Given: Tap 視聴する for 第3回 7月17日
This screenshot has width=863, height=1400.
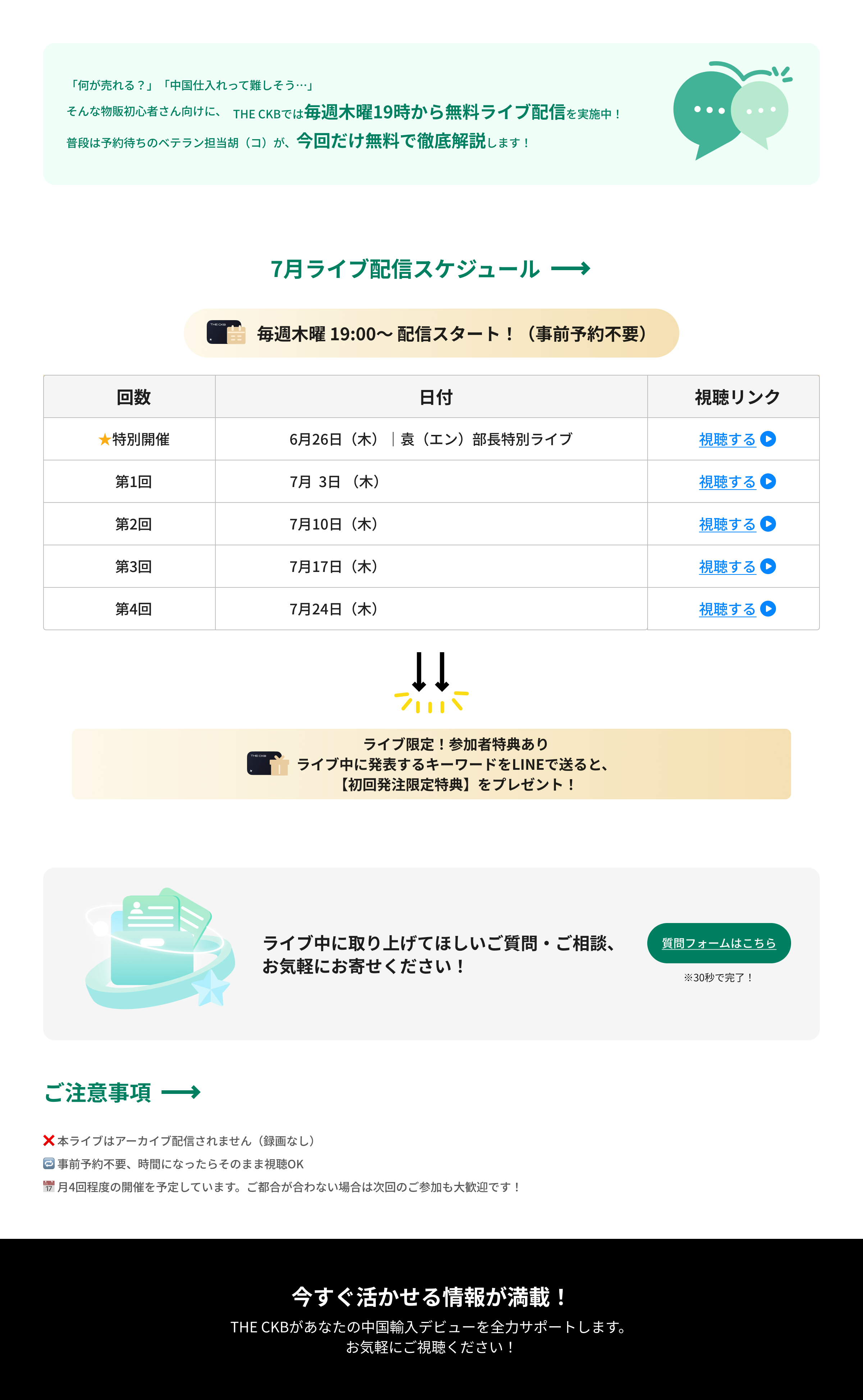Looking at the screenshot, I should [737, 567].
